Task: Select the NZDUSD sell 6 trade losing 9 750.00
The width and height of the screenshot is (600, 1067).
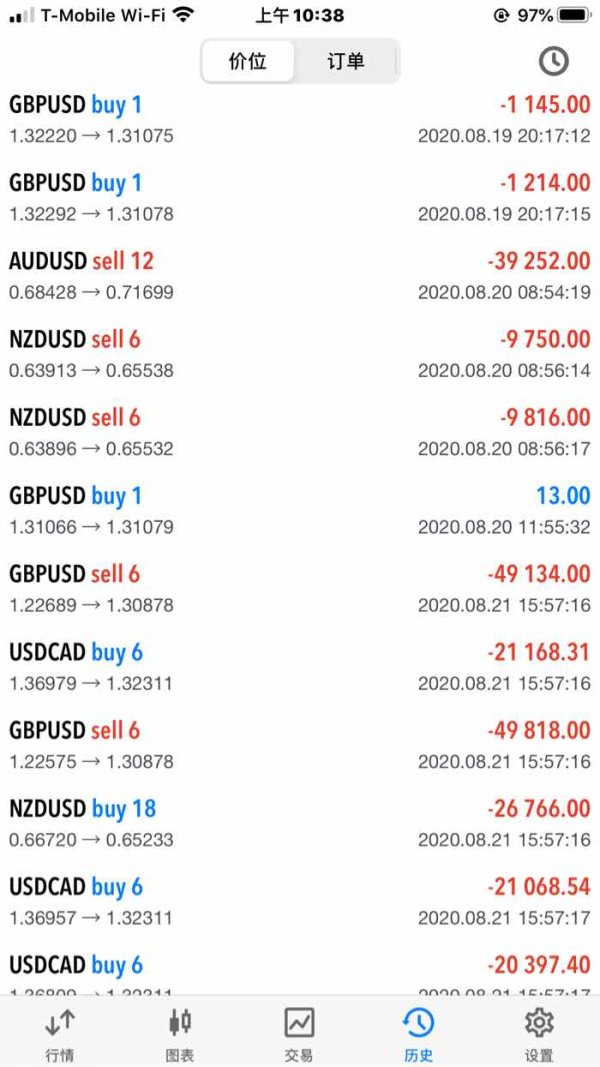Action: click(300, 353)
